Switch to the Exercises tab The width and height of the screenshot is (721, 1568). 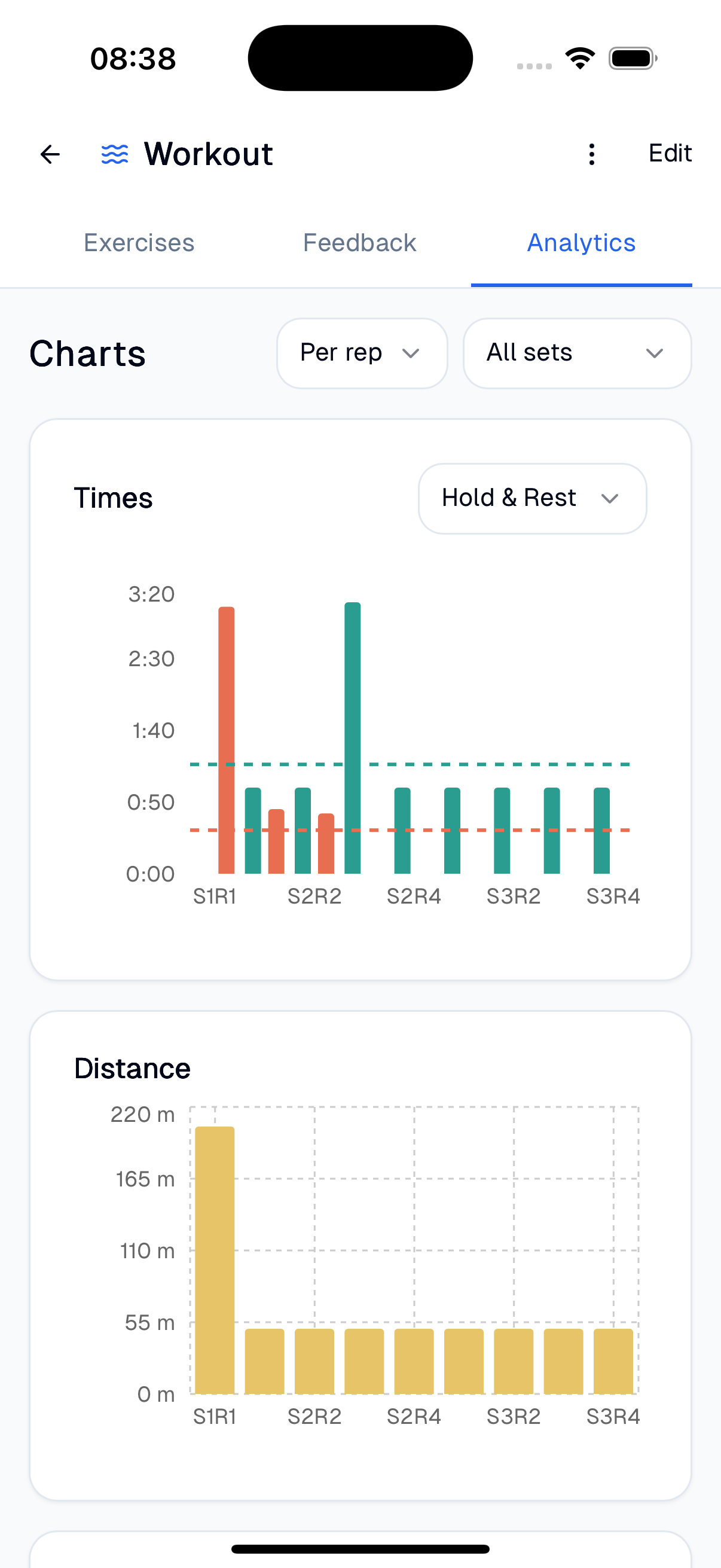(x=139, y=242)
